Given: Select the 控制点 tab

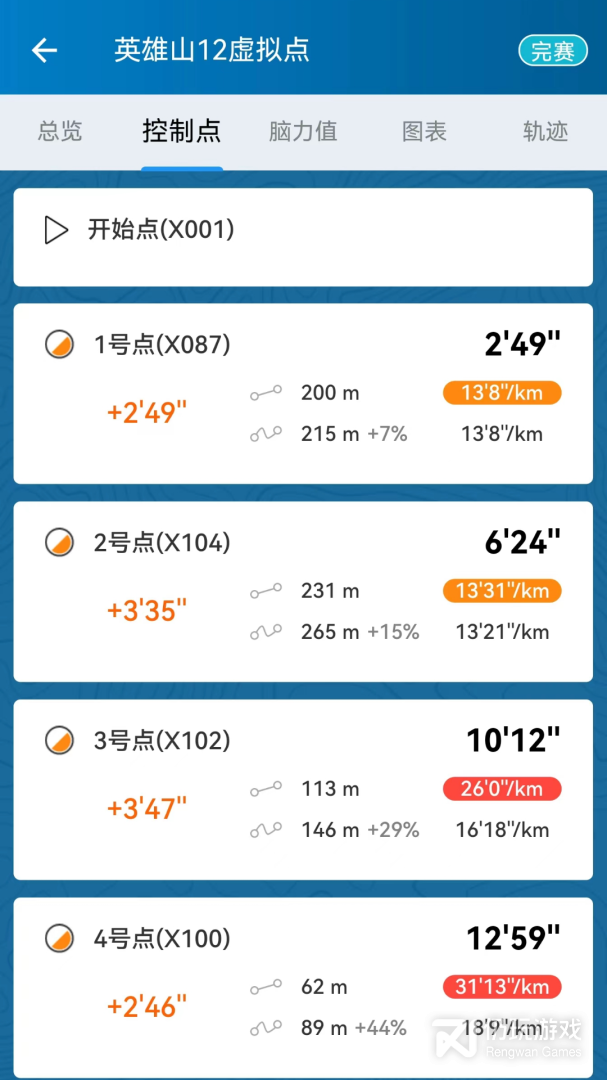Looking at the screenshot, I should (181, 131).
